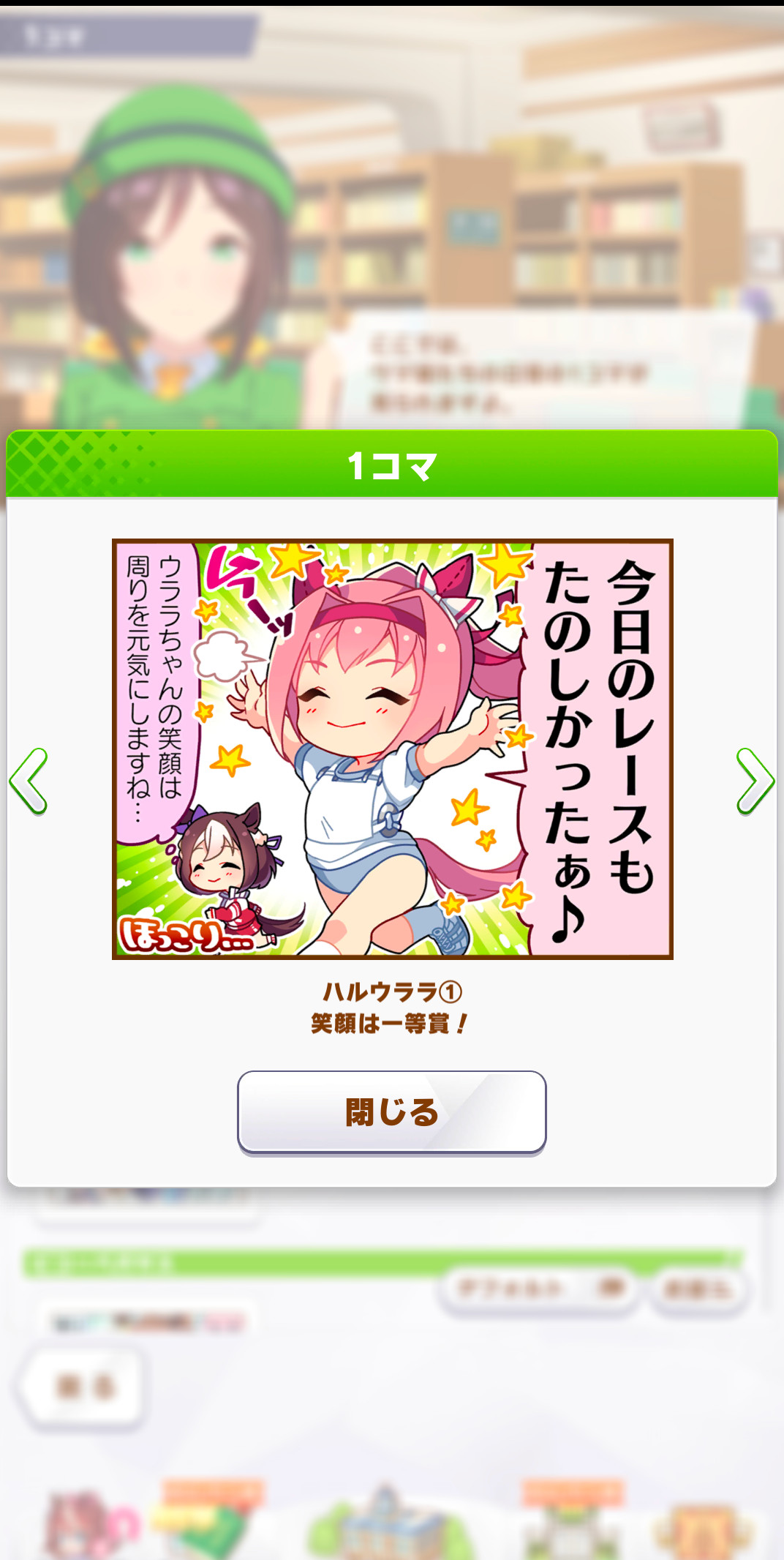The width and height of the screenshot is (784, 1560).
Task: Close the 1コマ dialog with 閉じる
Action: pos(391,1112)
